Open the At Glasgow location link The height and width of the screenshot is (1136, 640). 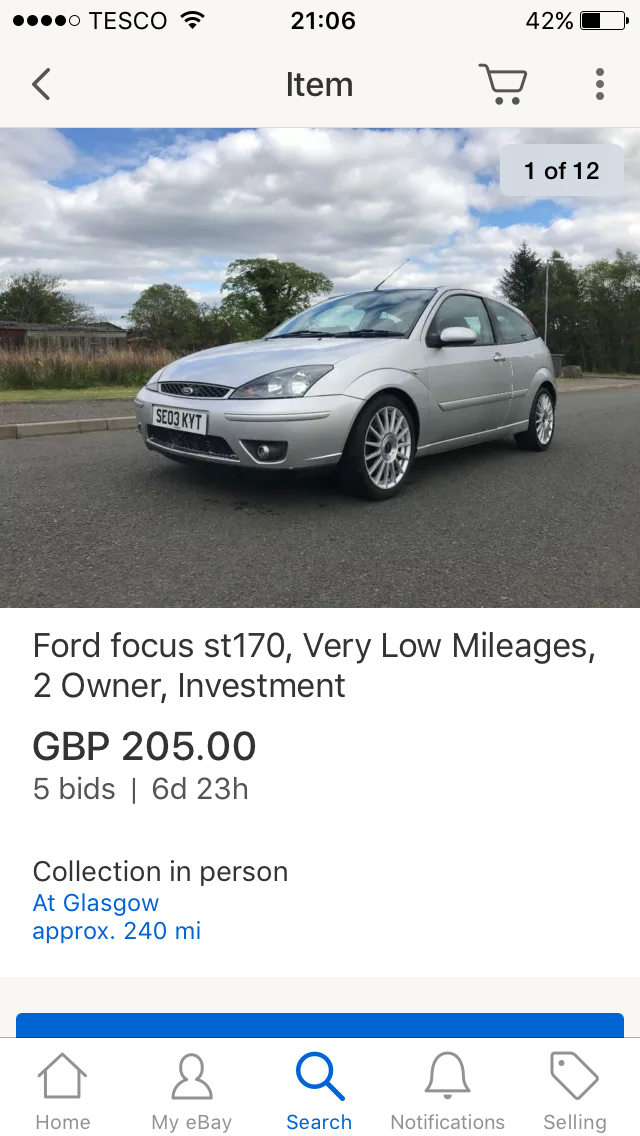click(x=96, y=903)
